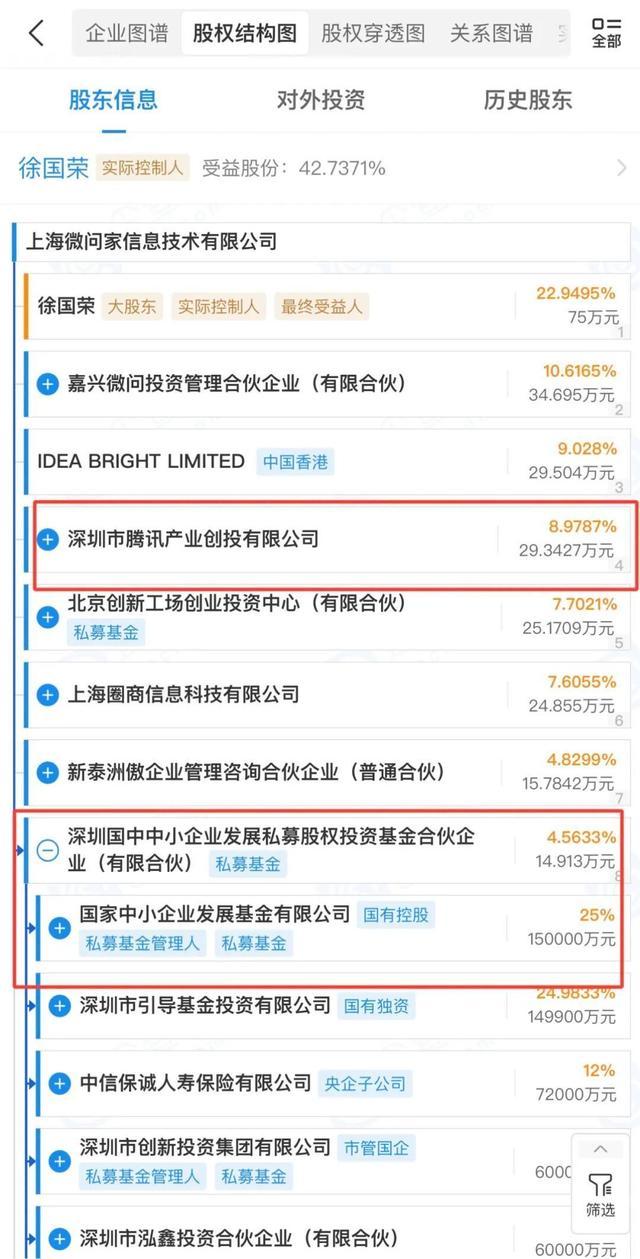Switch to the 企业图谱 tab
The width and height of the screenshot is (640, 1259).
[x=127, y=33]
